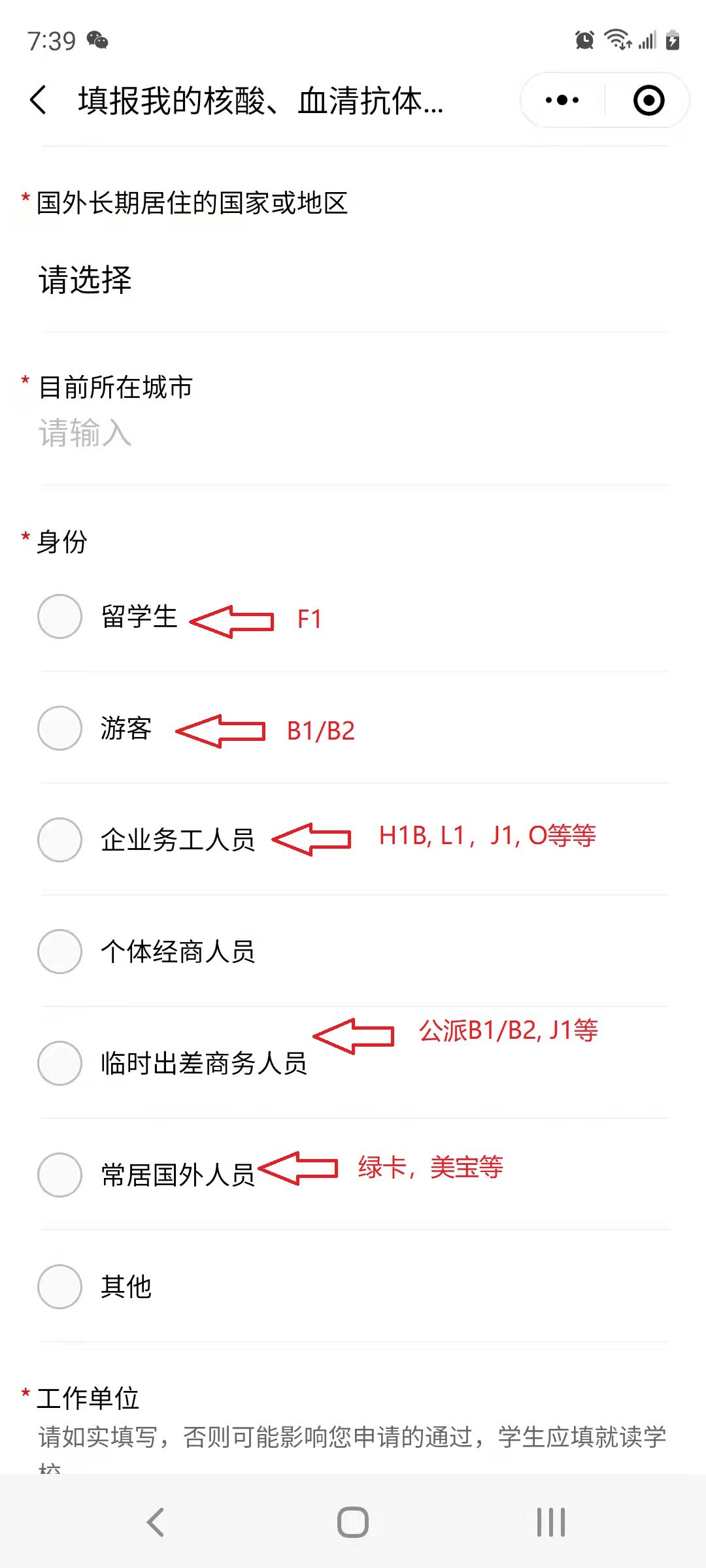Close the mini program via the circle icon
Viewport: 706px width, 1568px height.
(648, 100)
